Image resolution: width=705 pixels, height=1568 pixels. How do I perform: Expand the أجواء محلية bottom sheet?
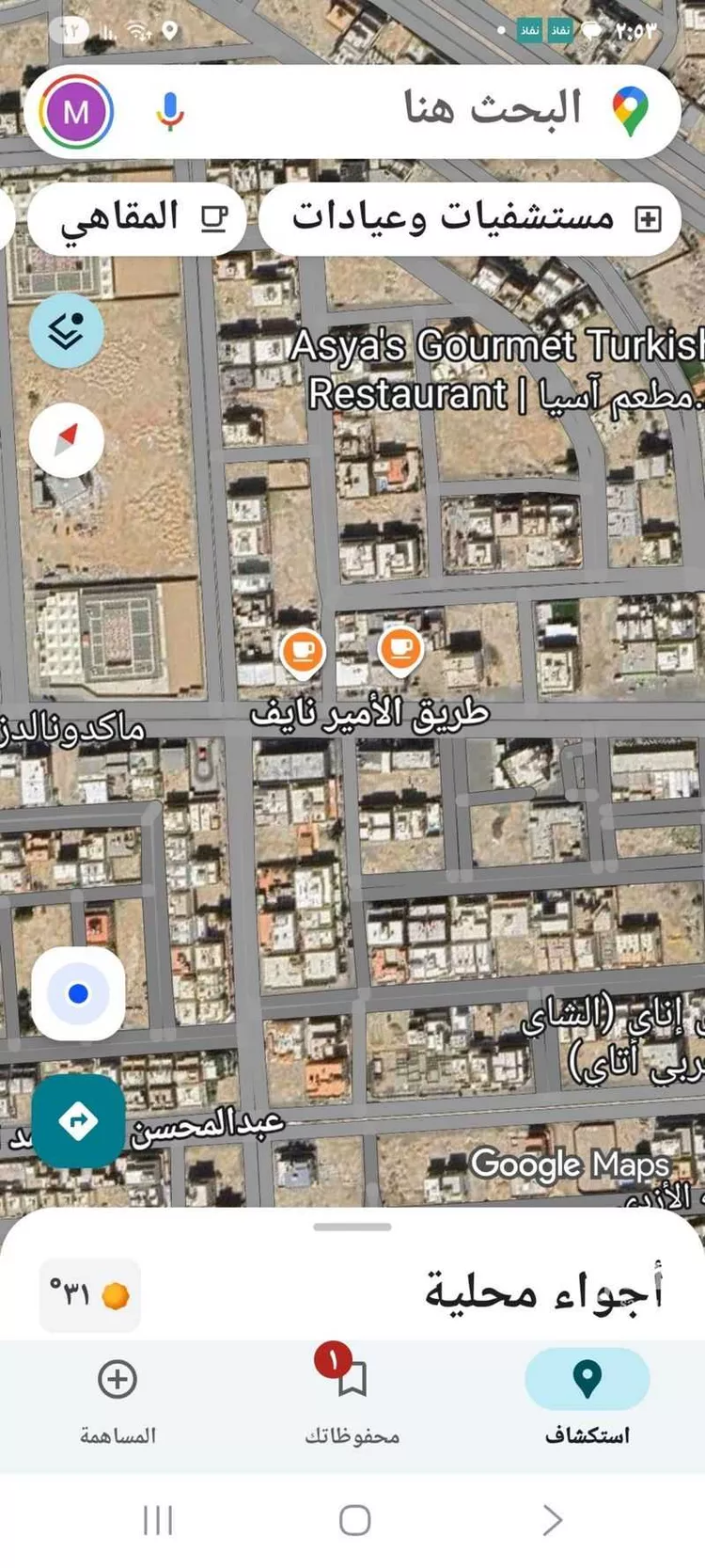coord(545,1295)
